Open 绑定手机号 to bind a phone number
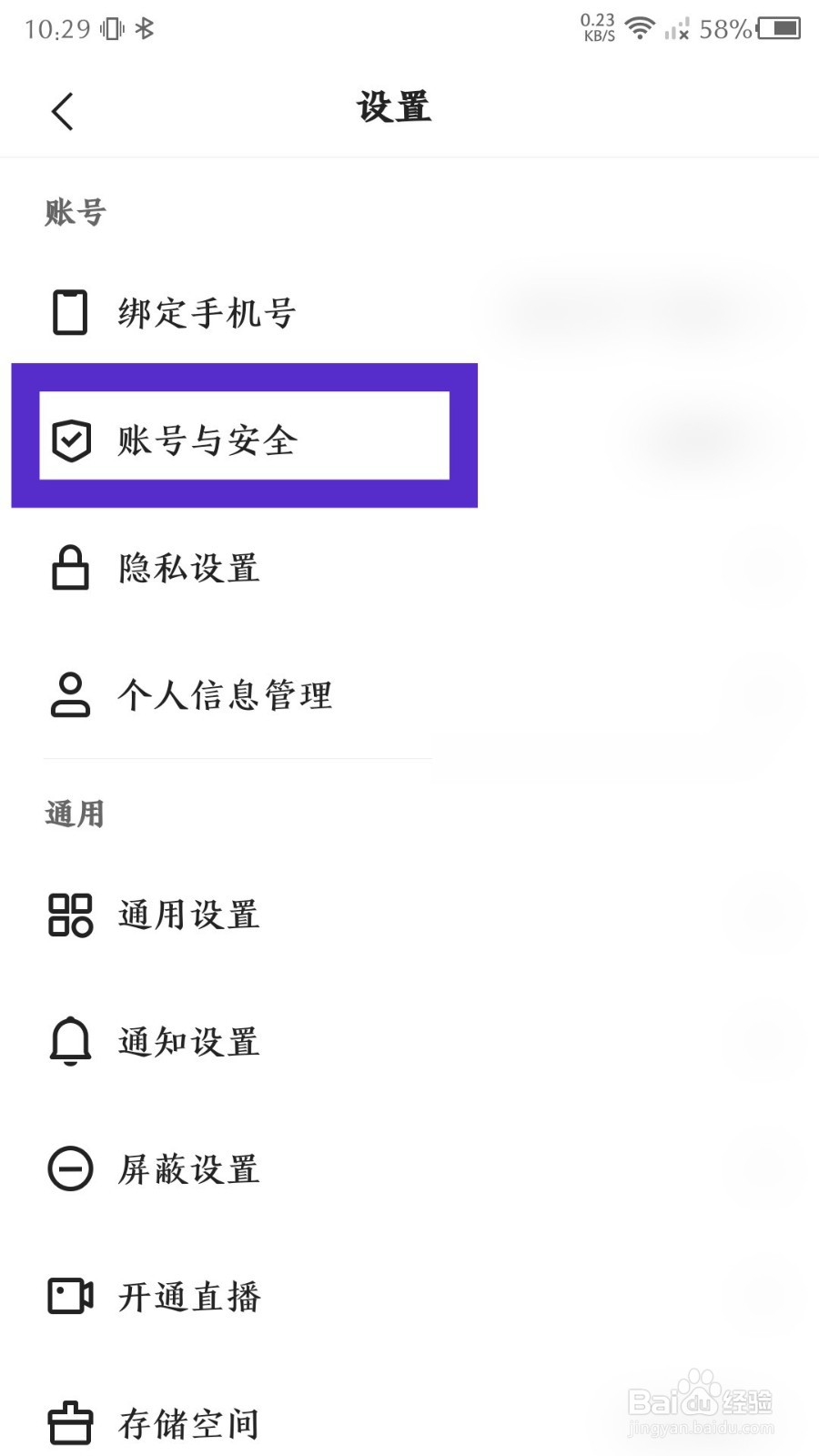This screenshot has width=819, height=1456. 205,313
